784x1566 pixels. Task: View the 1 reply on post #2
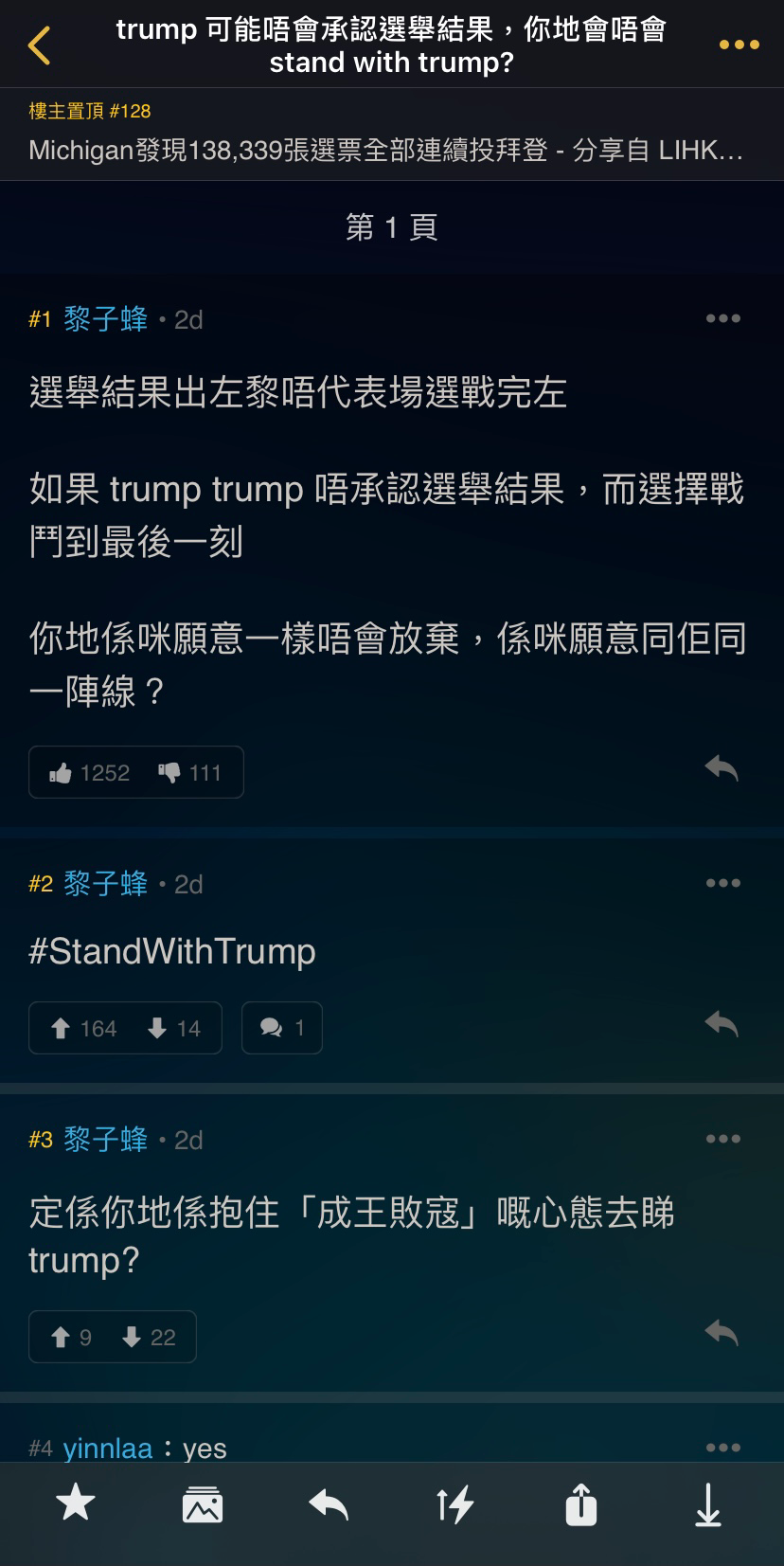click(282, 1028)
